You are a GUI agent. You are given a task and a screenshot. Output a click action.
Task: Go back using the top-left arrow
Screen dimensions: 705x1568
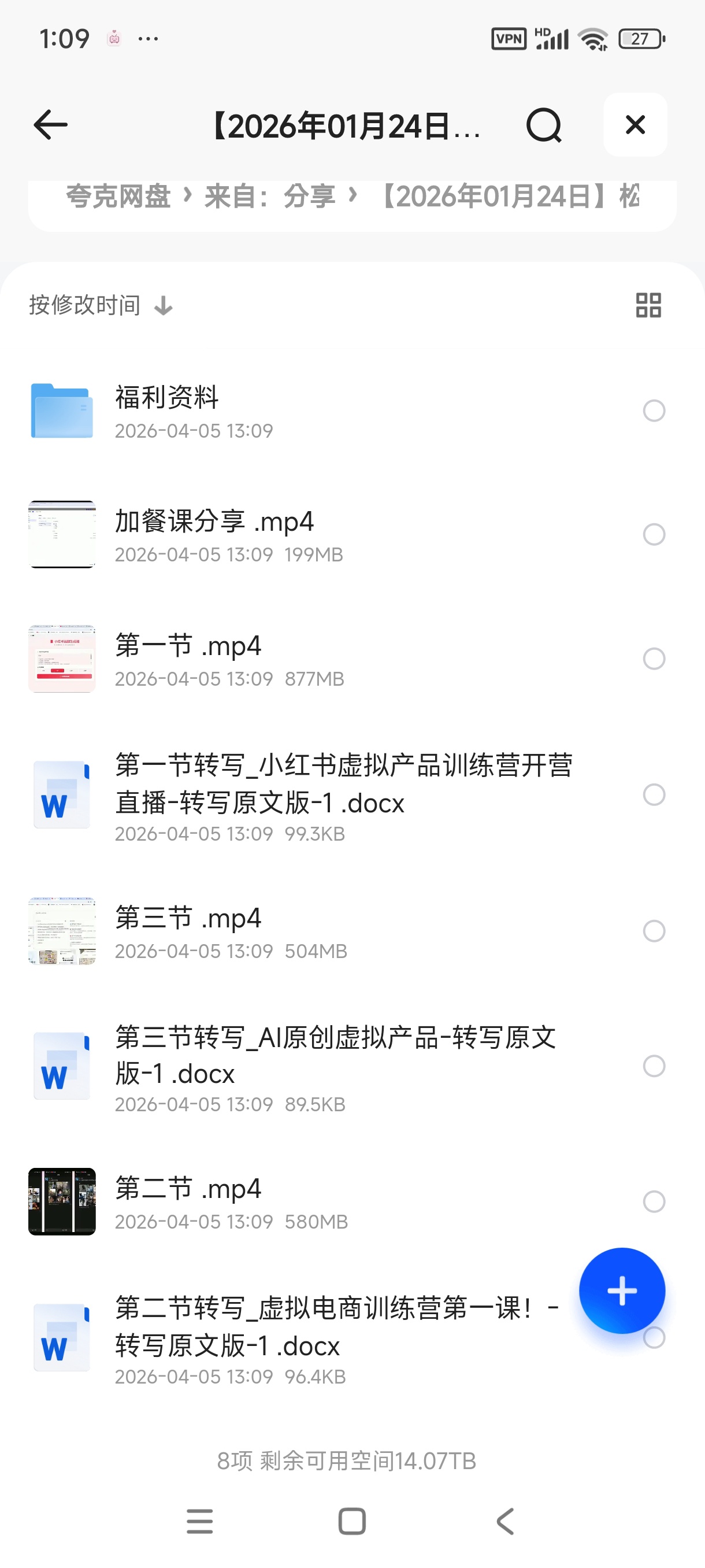pos(50,125)
